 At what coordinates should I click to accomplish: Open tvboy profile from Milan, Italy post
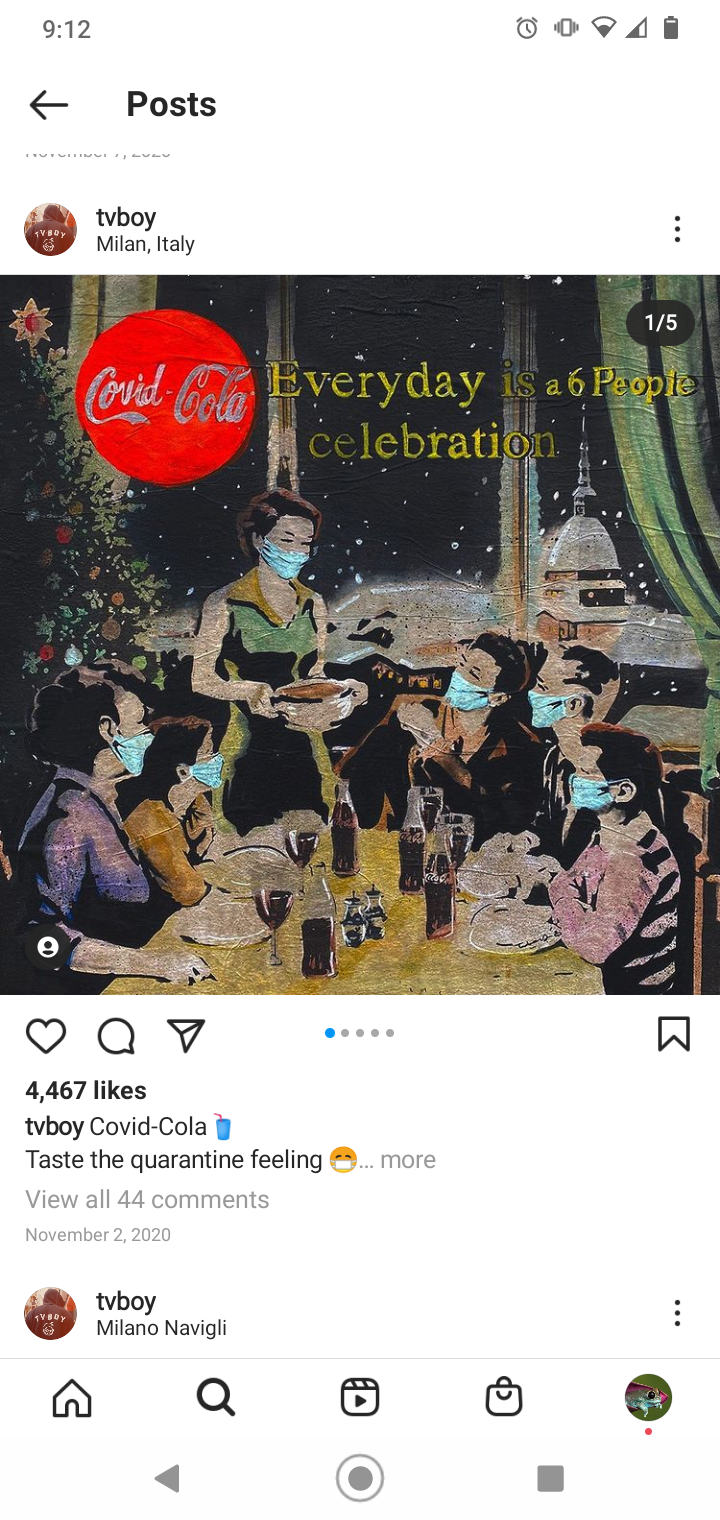pyautogui.click(x=126, y=217)
